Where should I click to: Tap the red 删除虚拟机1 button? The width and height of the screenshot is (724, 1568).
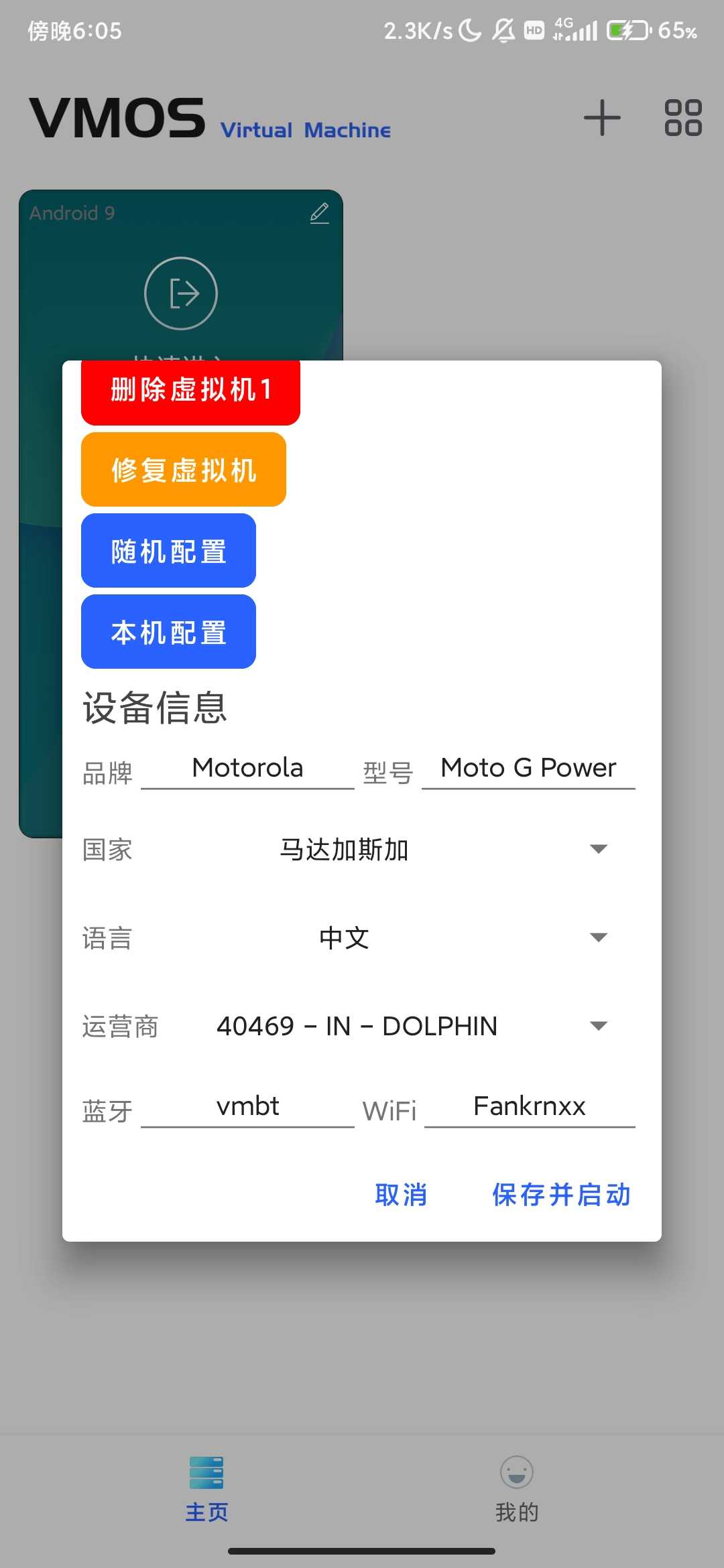click(190, 391)
